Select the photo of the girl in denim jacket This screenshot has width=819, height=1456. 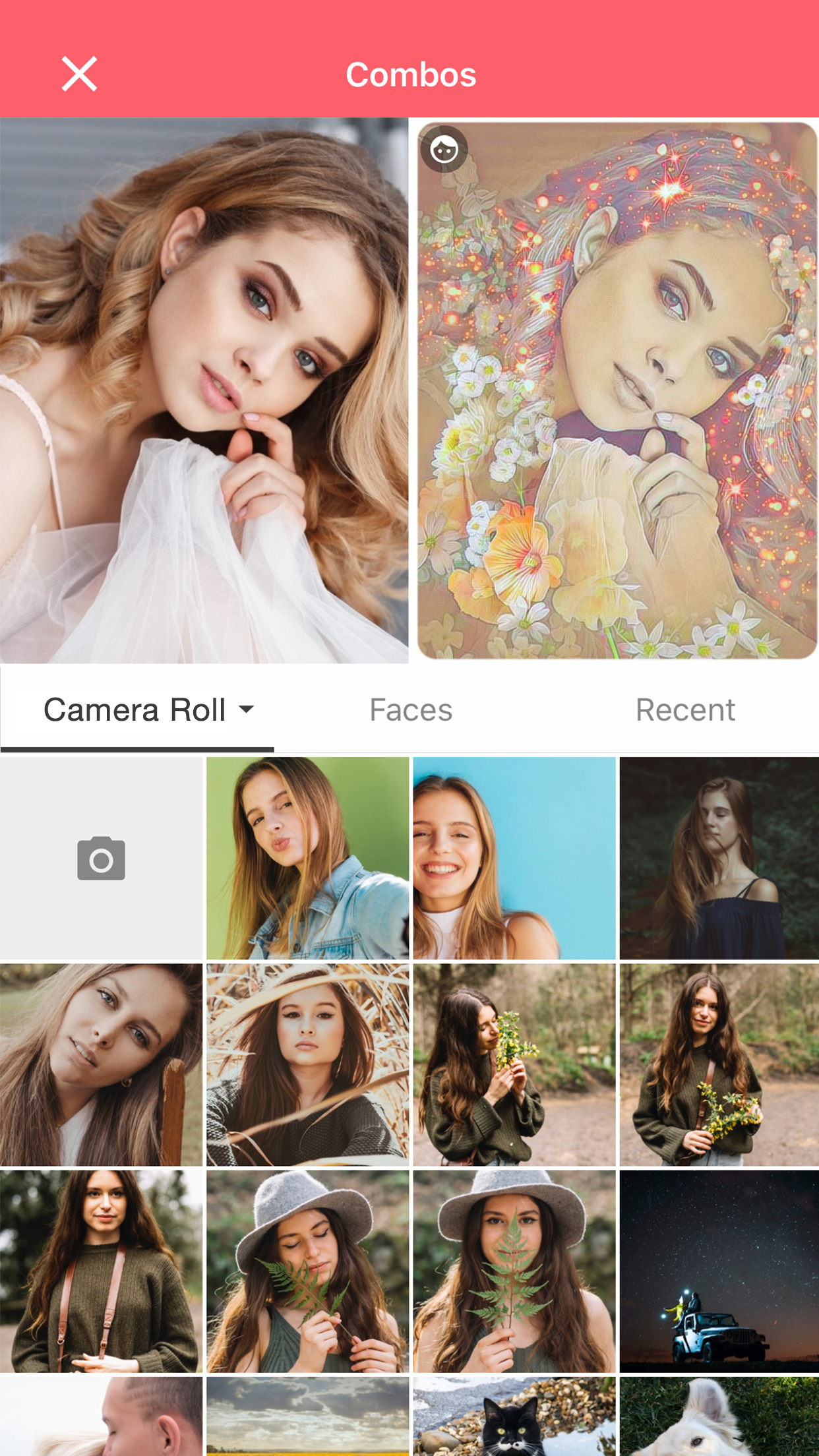pos(307,858)
